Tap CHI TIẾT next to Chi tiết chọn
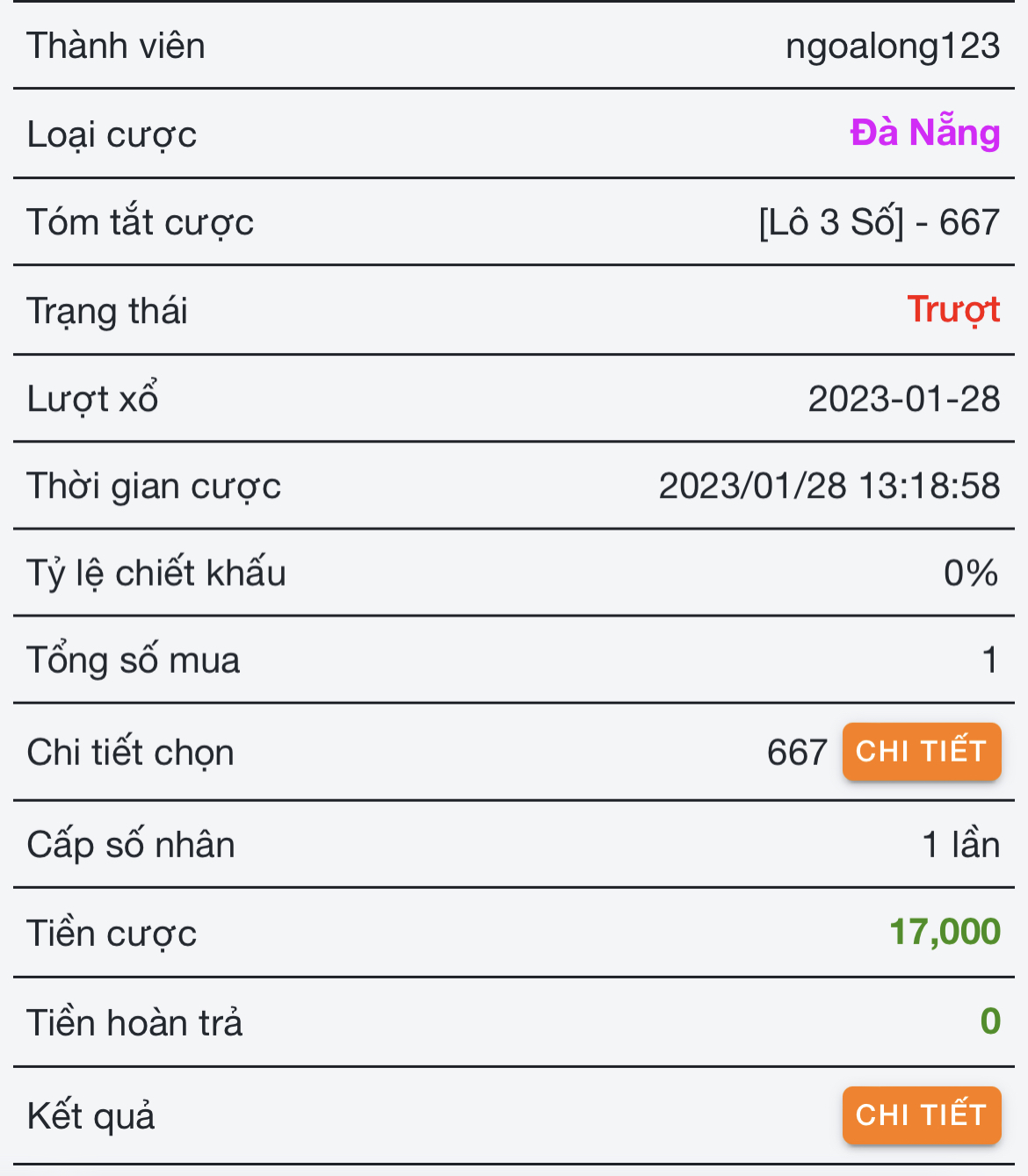 [922, 752]
